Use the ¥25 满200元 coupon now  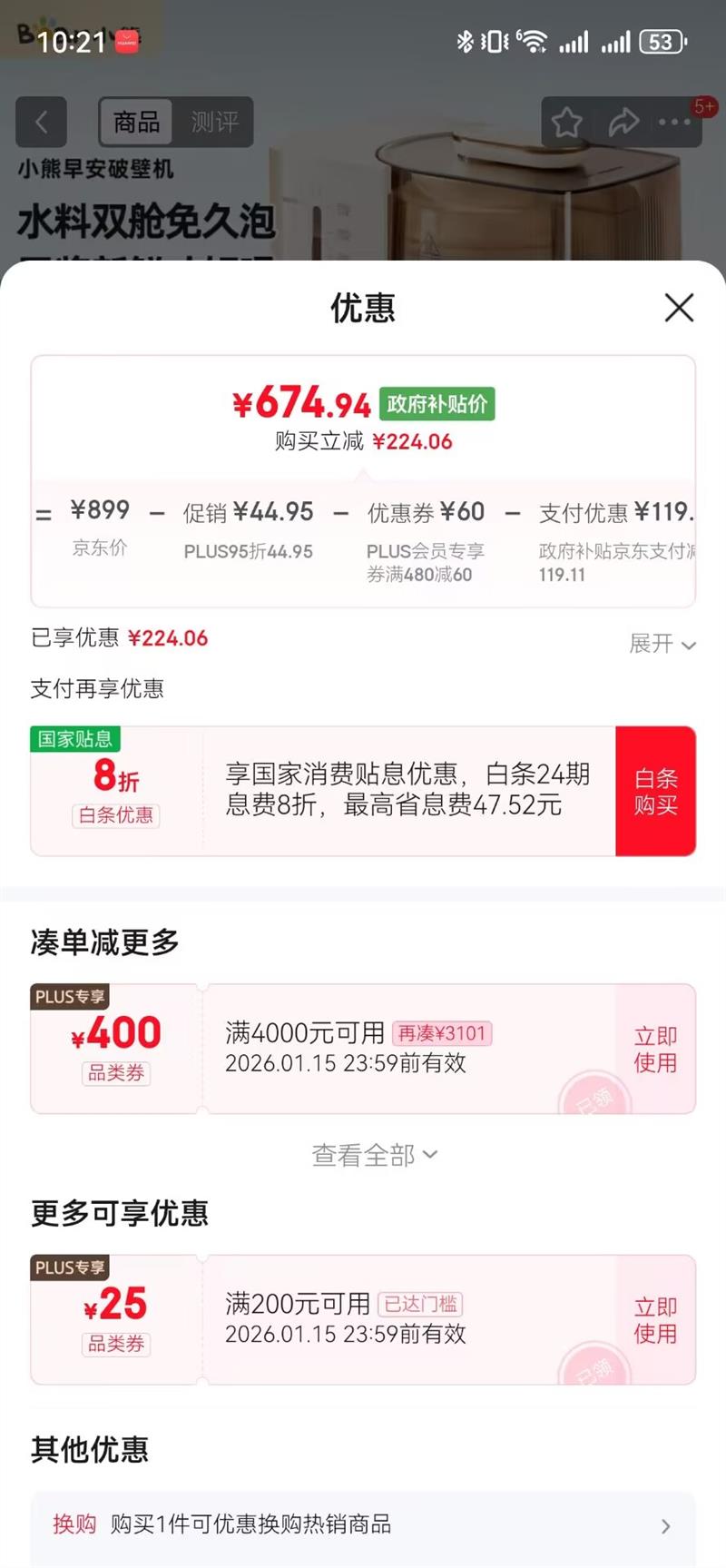pos(655,1319)
